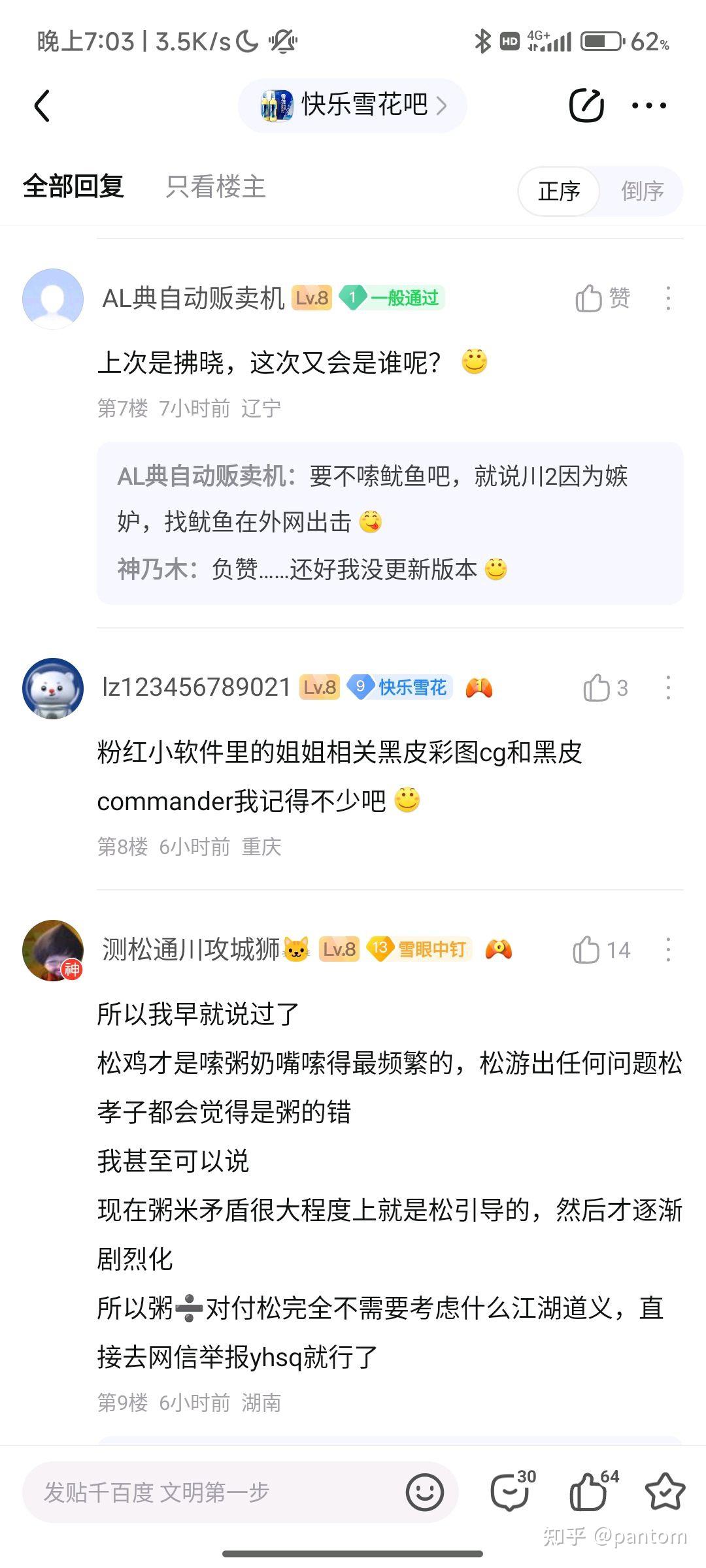Like 测松通川攻城狮's comment
The height and width of the screenshot is (1568, 706).
[x=600, y=950]
